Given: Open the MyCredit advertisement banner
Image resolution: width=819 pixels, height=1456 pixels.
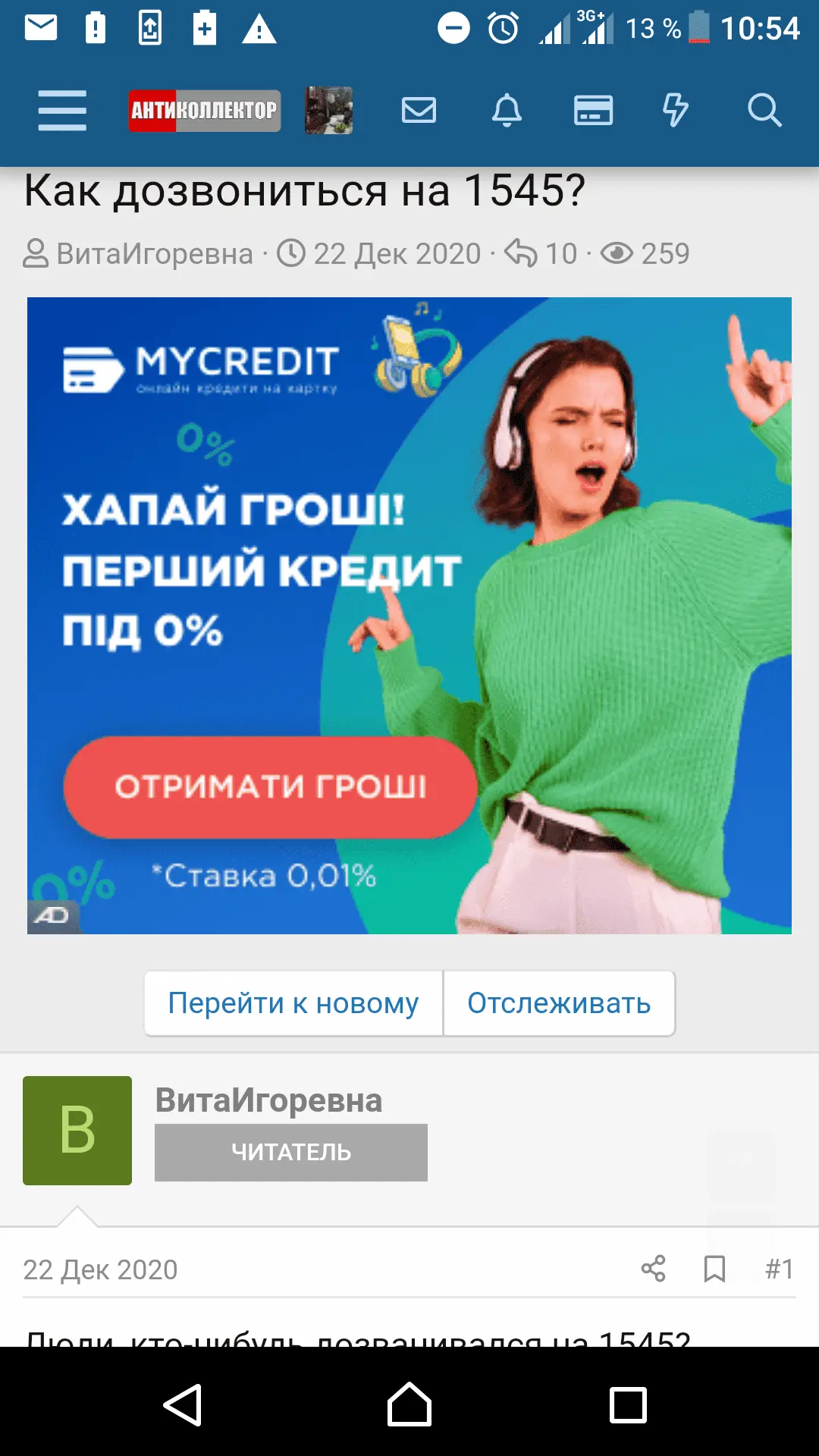Looking at the screenshot, I should 409,615.
